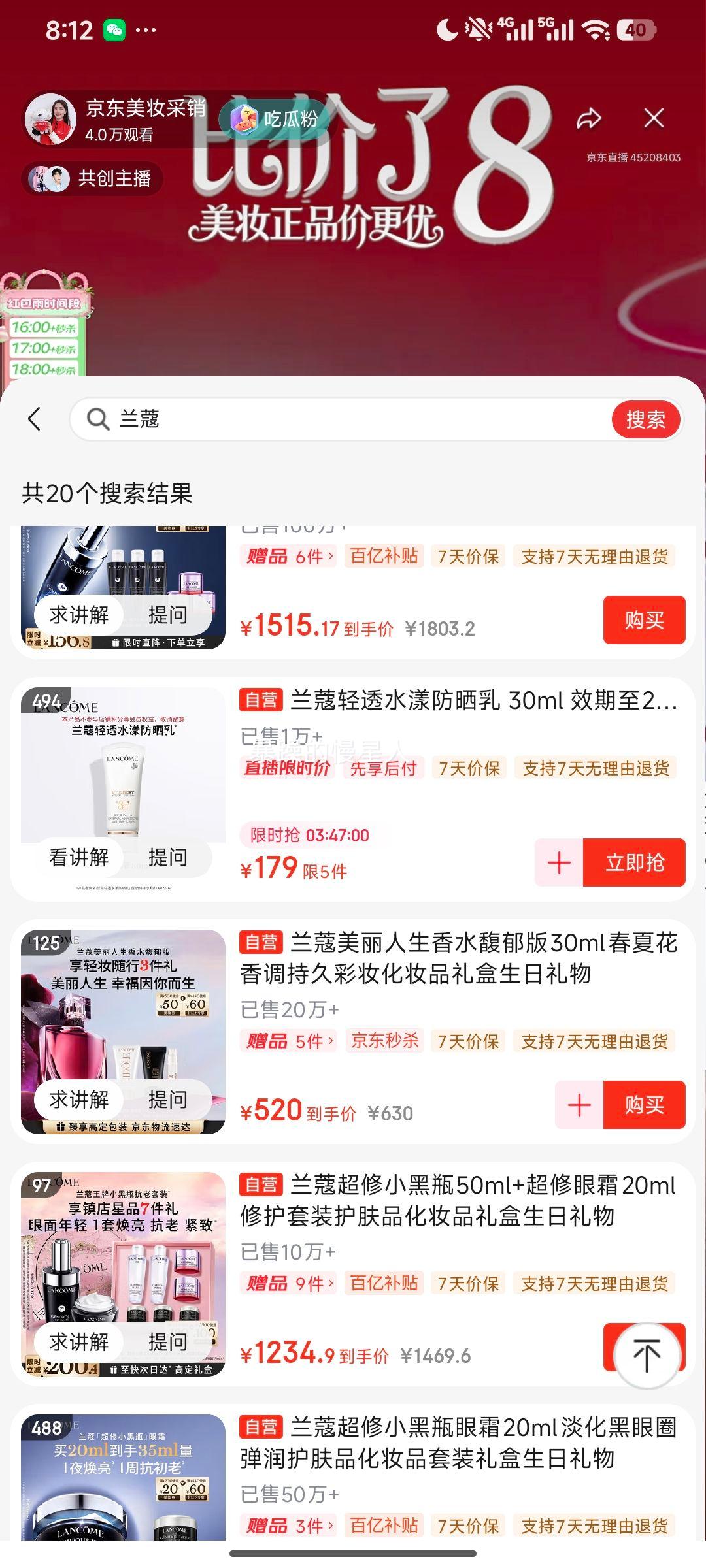Click the share arrow icon
The height and width of the screenshot is (1568, 706).
coord(590,119)
